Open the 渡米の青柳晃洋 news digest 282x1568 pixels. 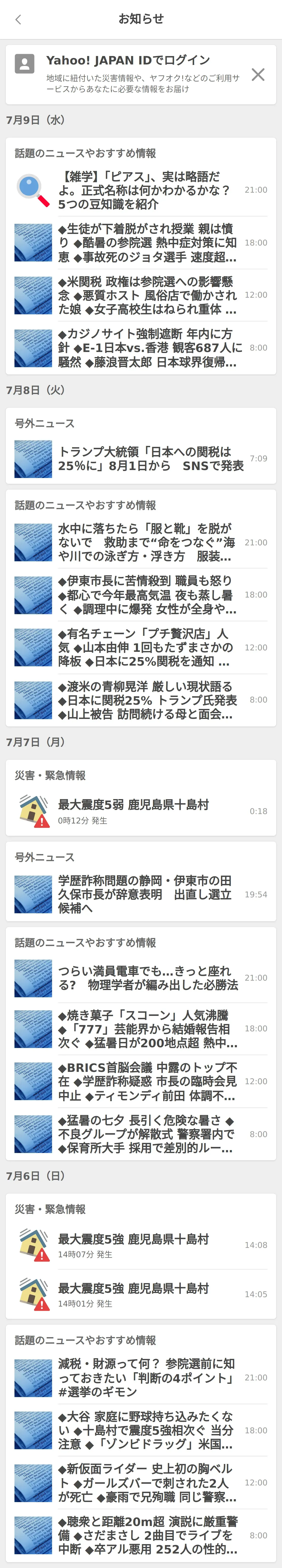146,700
